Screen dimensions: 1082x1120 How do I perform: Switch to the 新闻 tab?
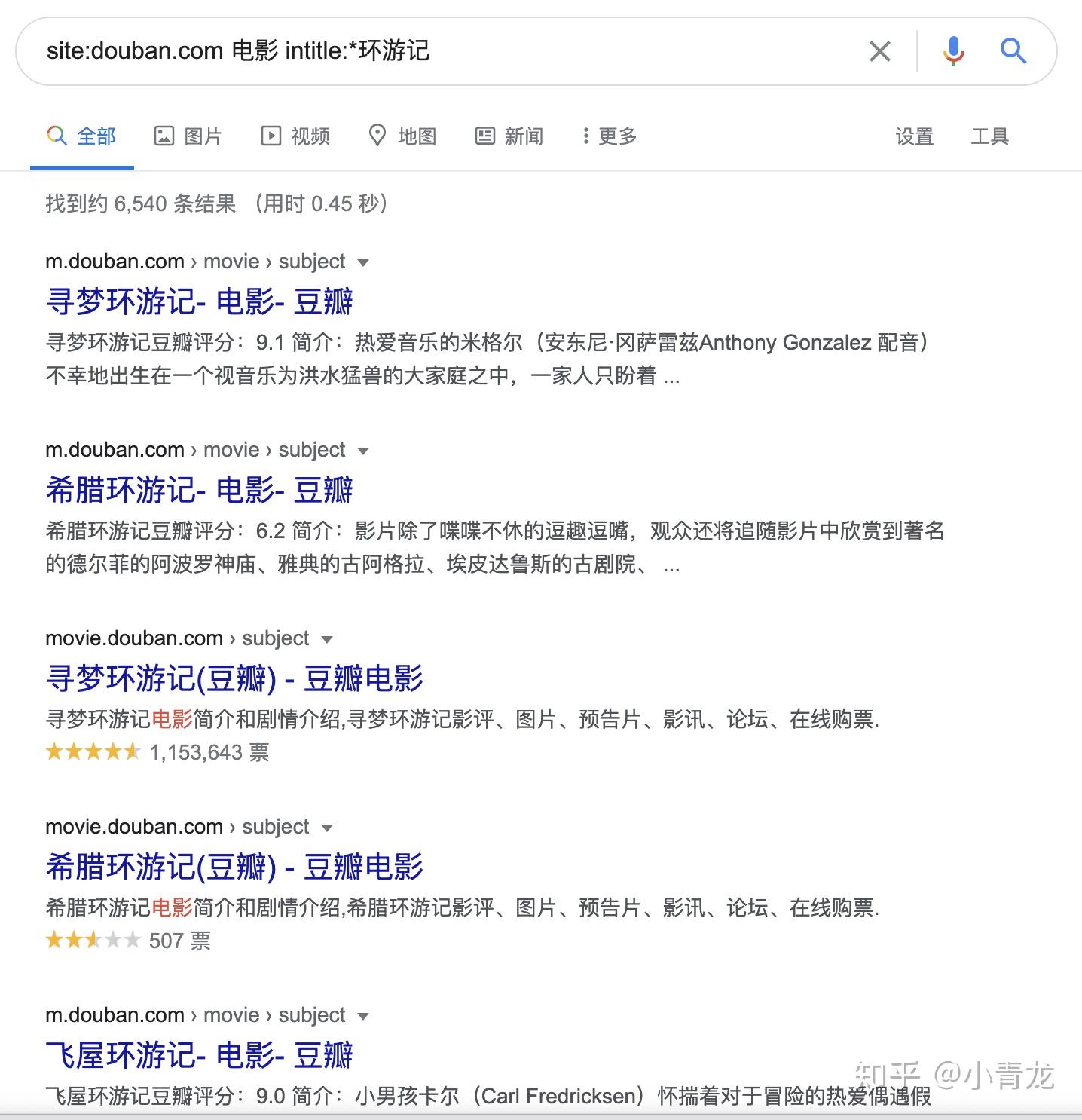[509, 136]
